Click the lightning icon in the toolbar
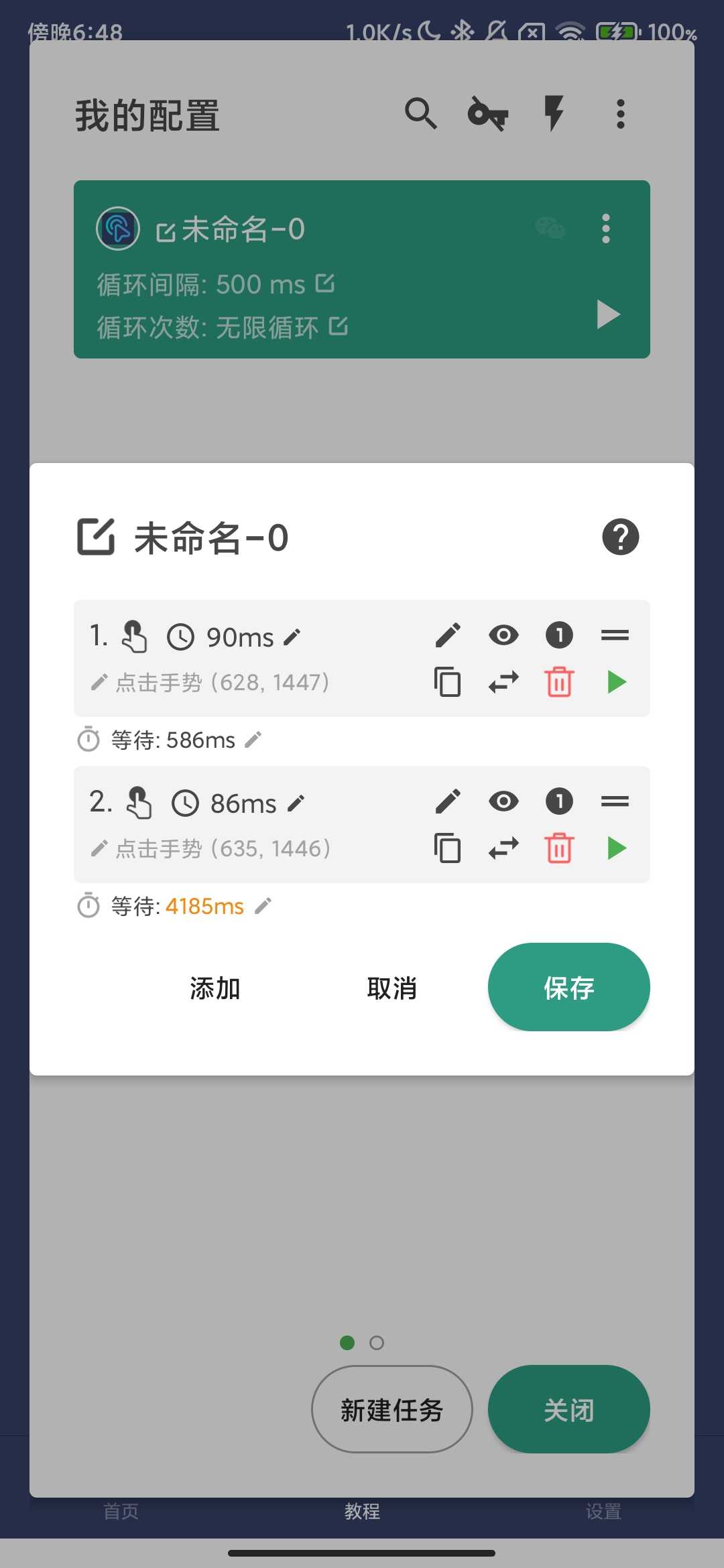 click(x=552, y=113)
